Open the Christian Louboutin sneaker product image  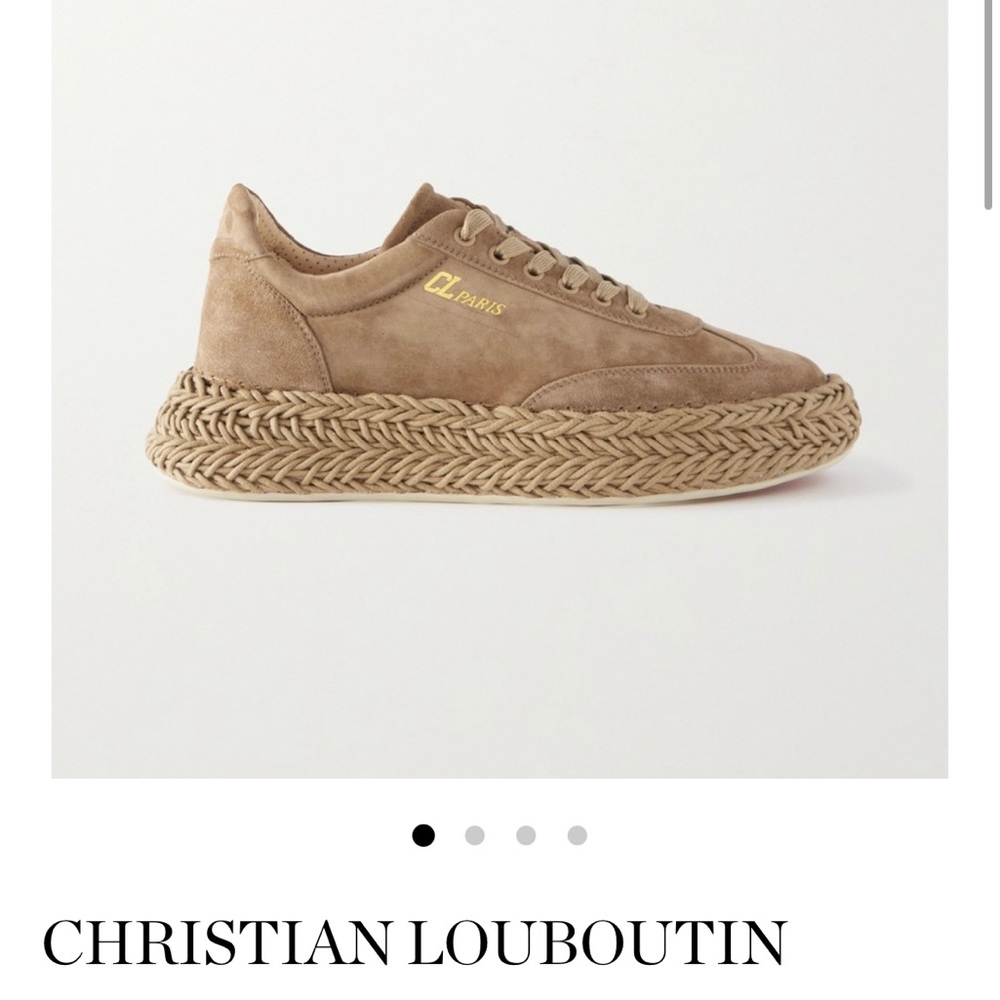point(499,389)
